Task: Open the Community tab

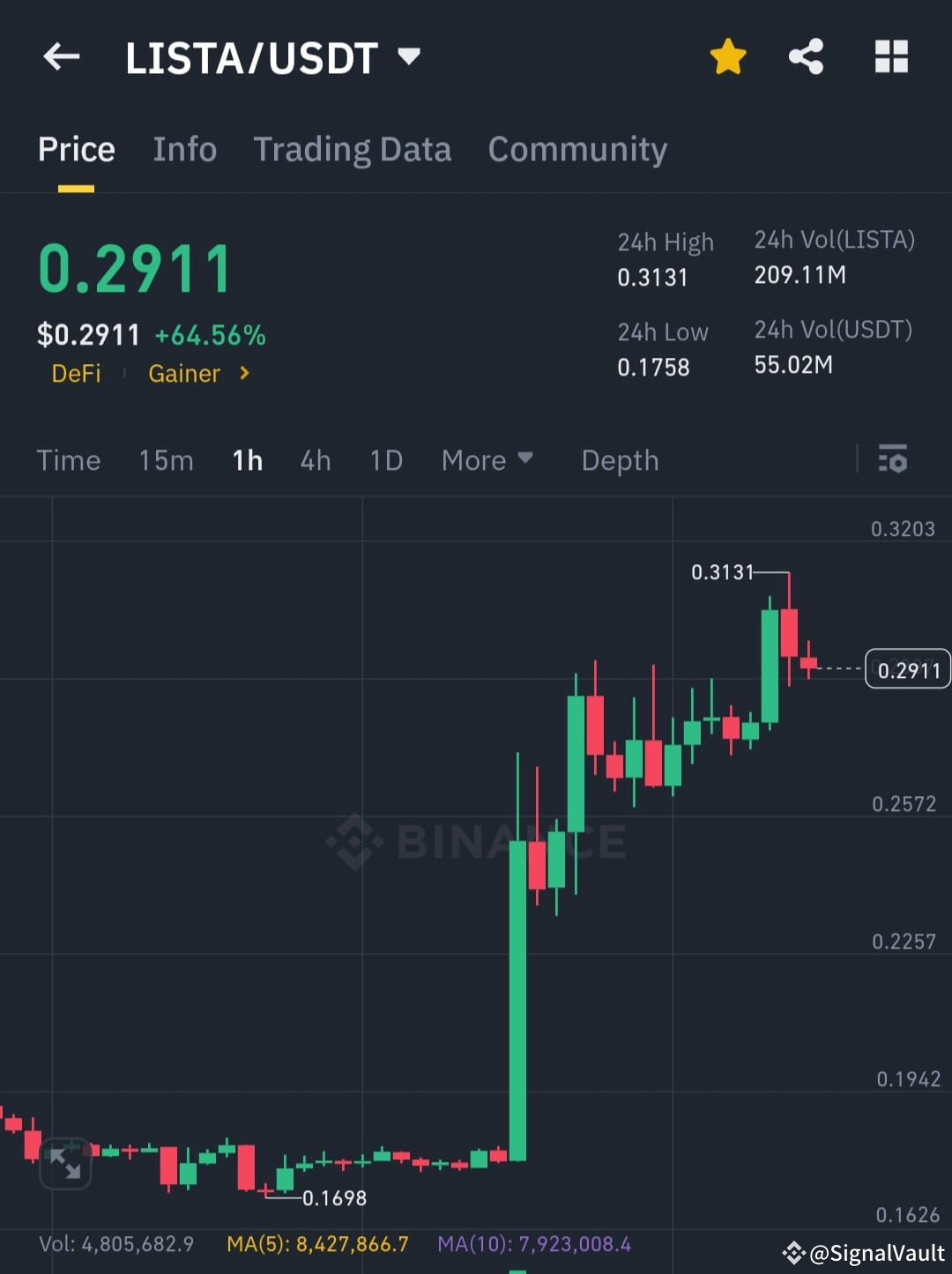Action: 577,148
